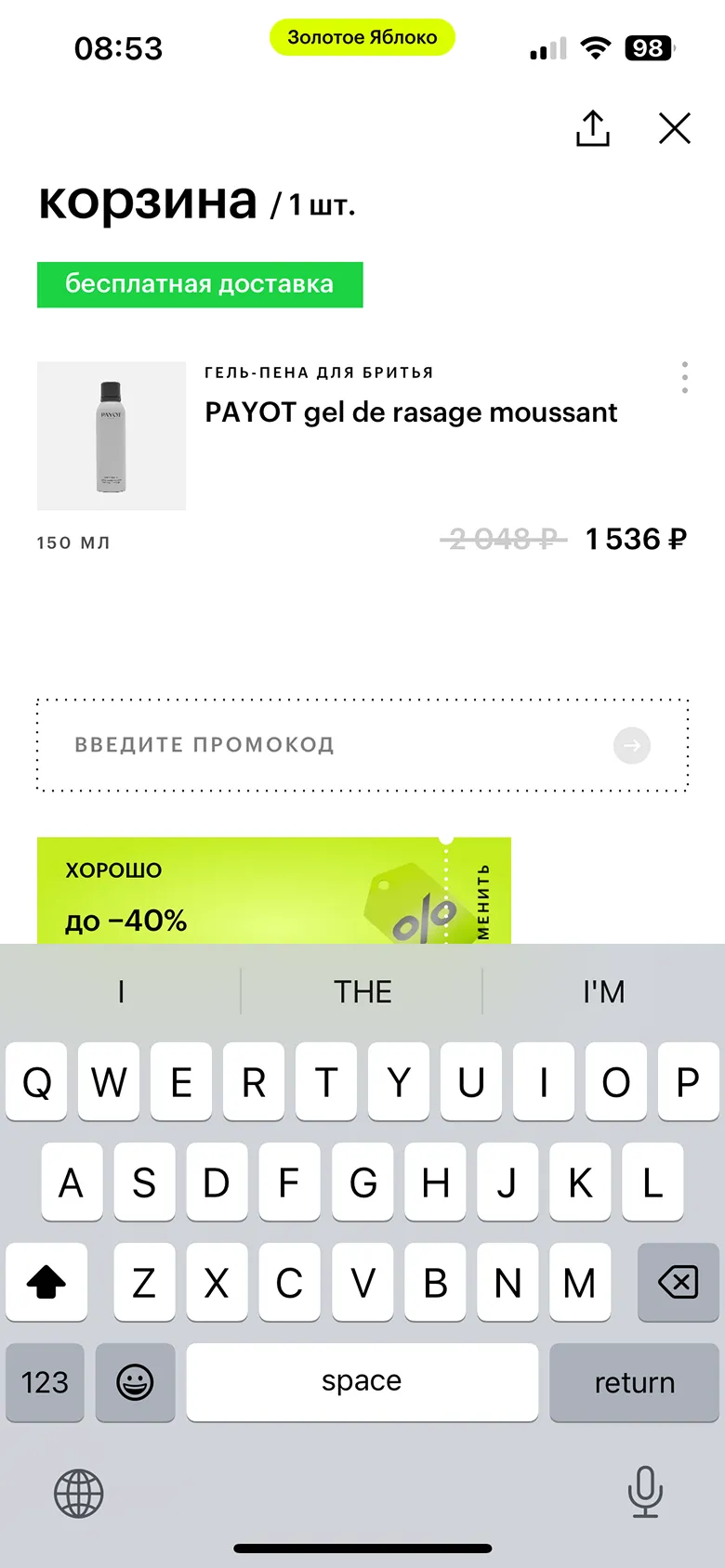Open PAYOT gel de rasage moussant product

[410, 412]
